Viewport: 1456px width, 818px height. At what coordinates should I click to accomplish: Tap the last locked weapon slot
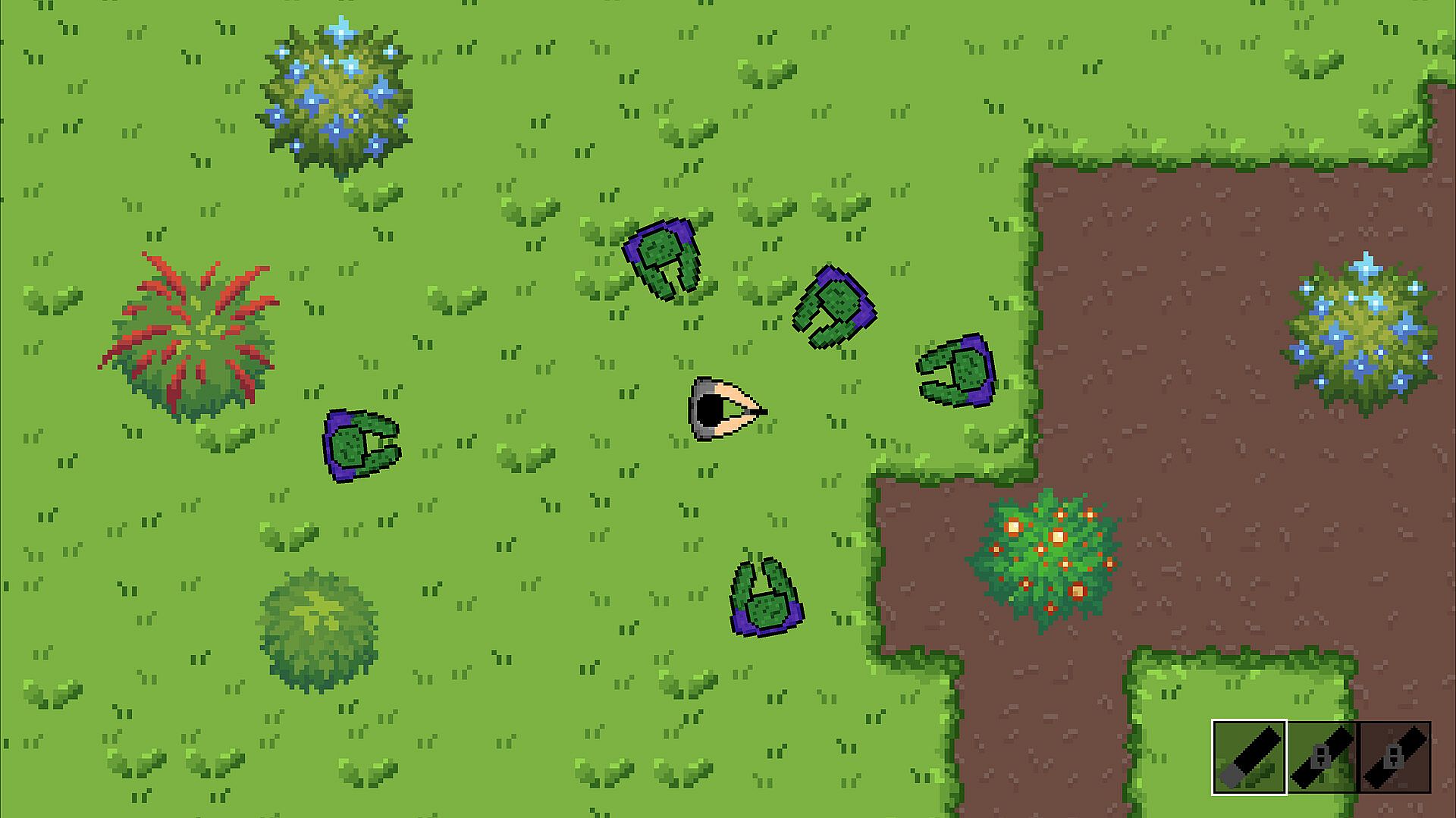coord(1395,757)
